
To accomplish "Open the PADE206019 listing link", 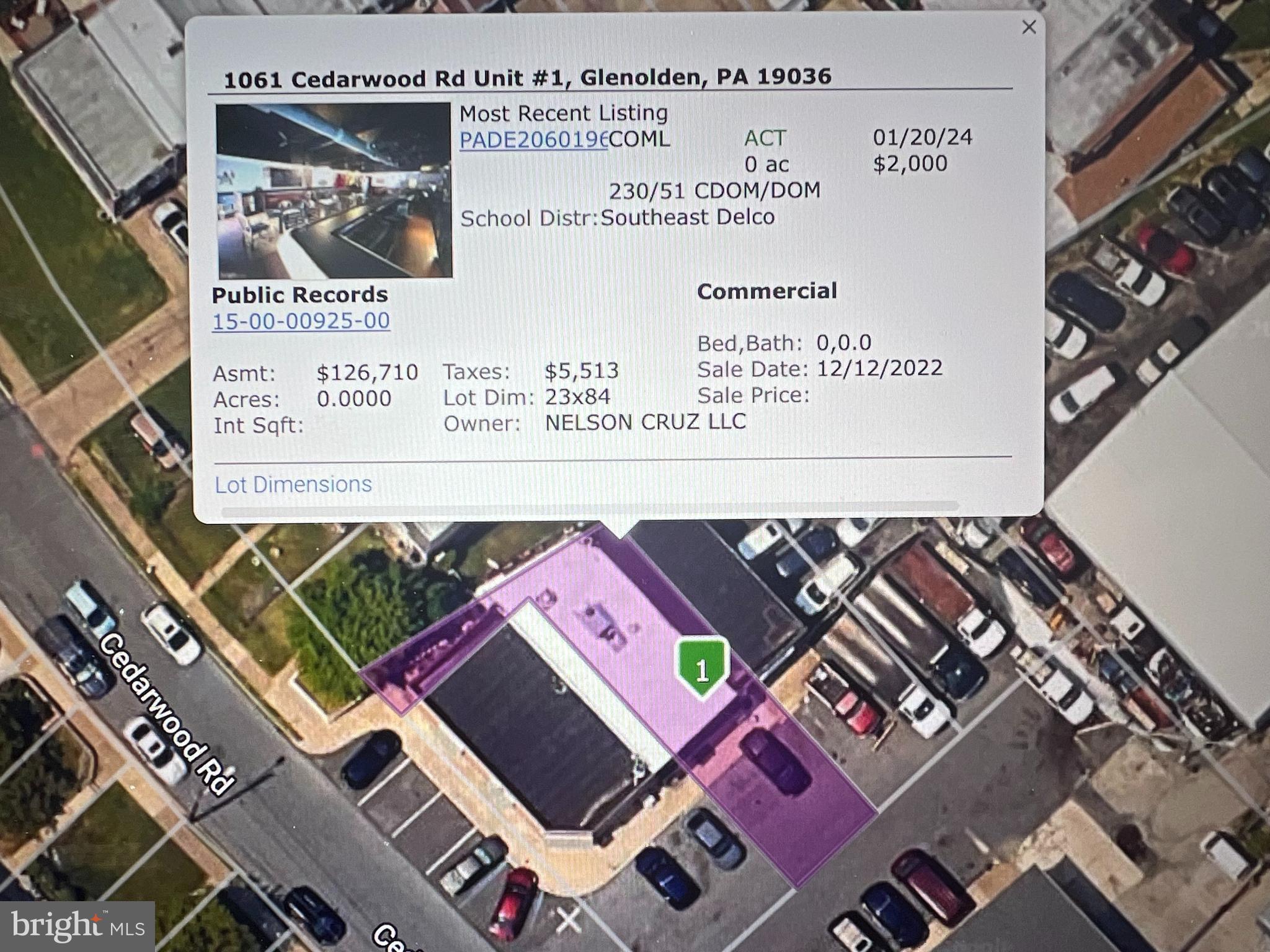I will pyautogui.click(x=533, y=140).
